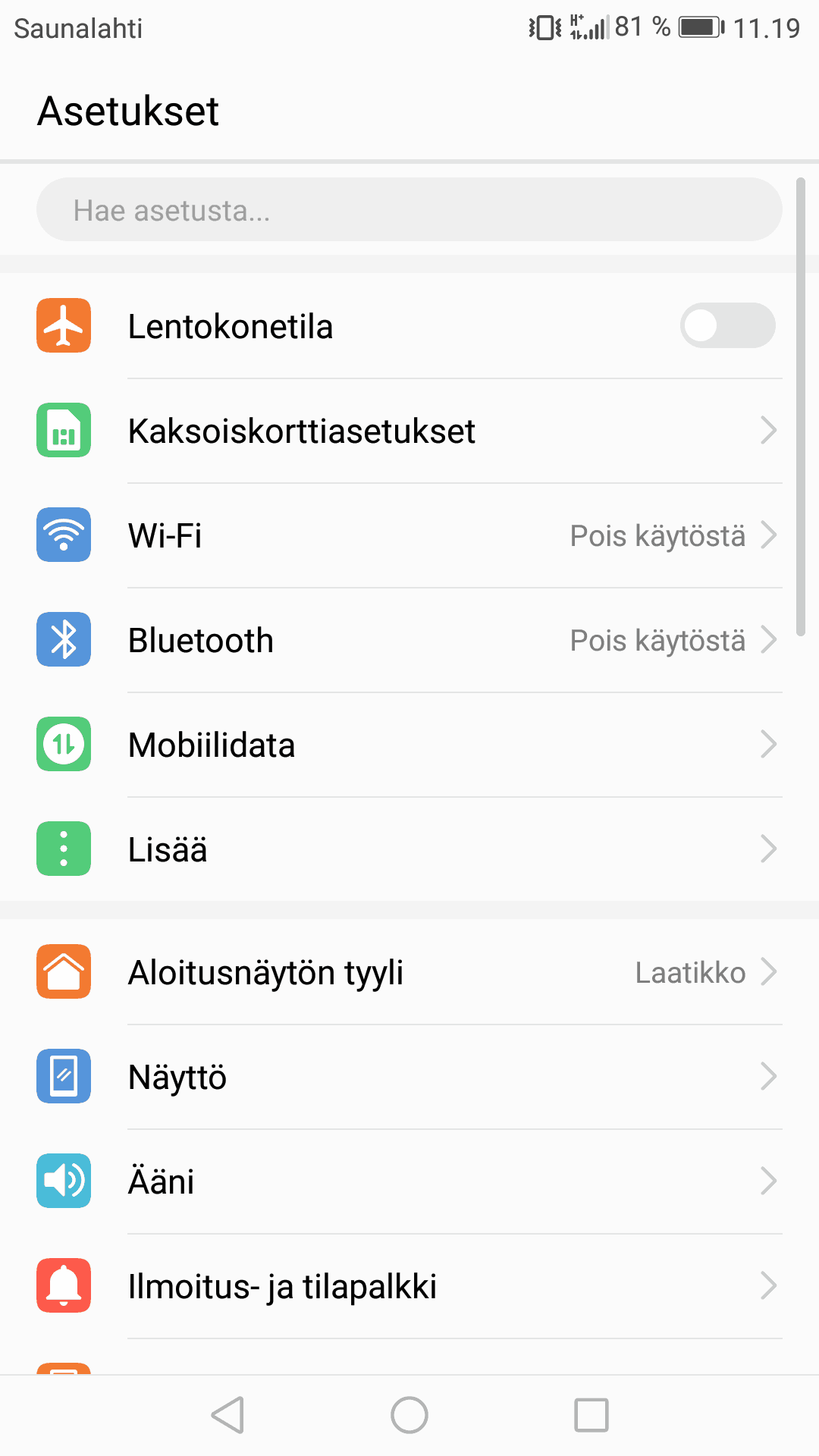Open Bluetooth settings
Image resolution: width=819 pixels, height=1456 pixels.
409,640
